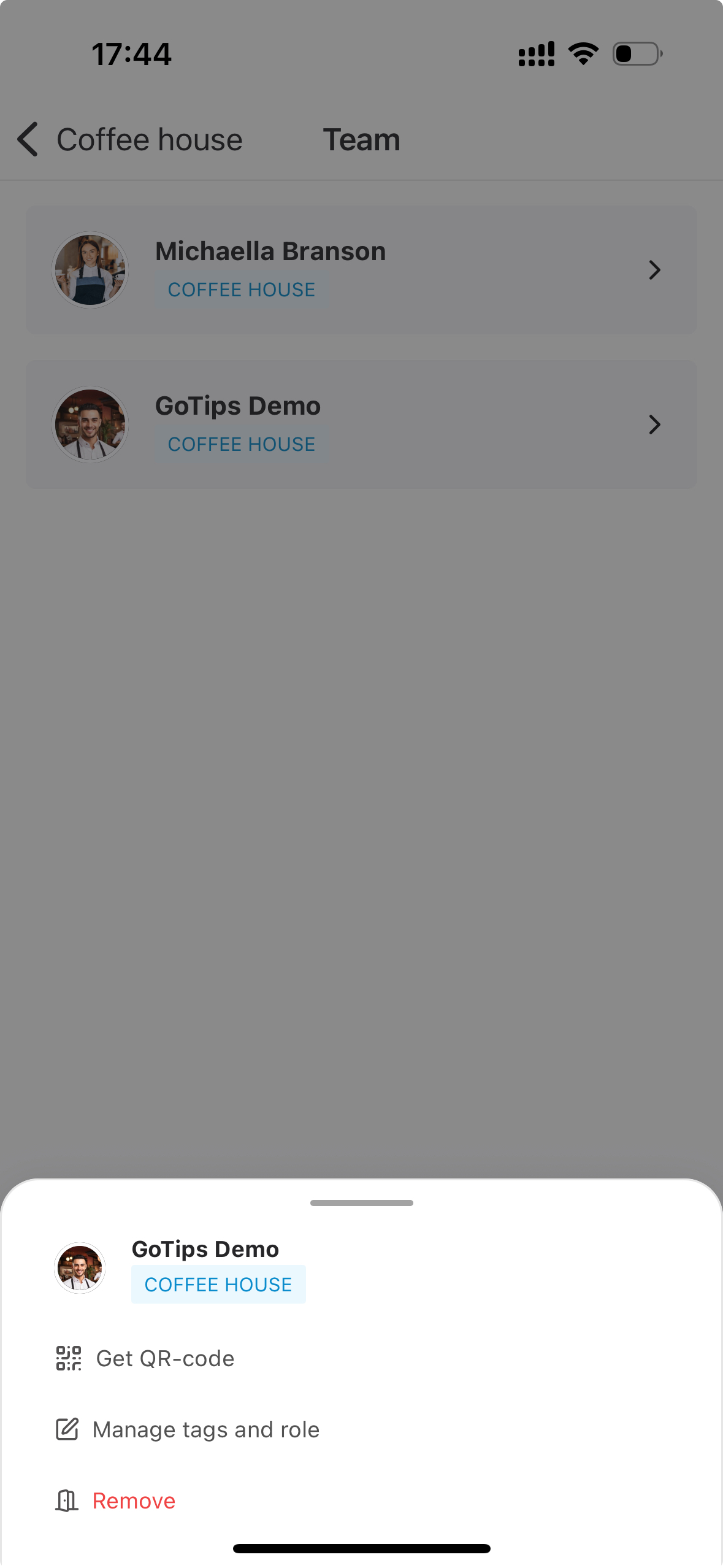The width and height of the screenshot is (723, 1568).
Task: Tap the battery indicator in the status bar
Action: [637, 53]
